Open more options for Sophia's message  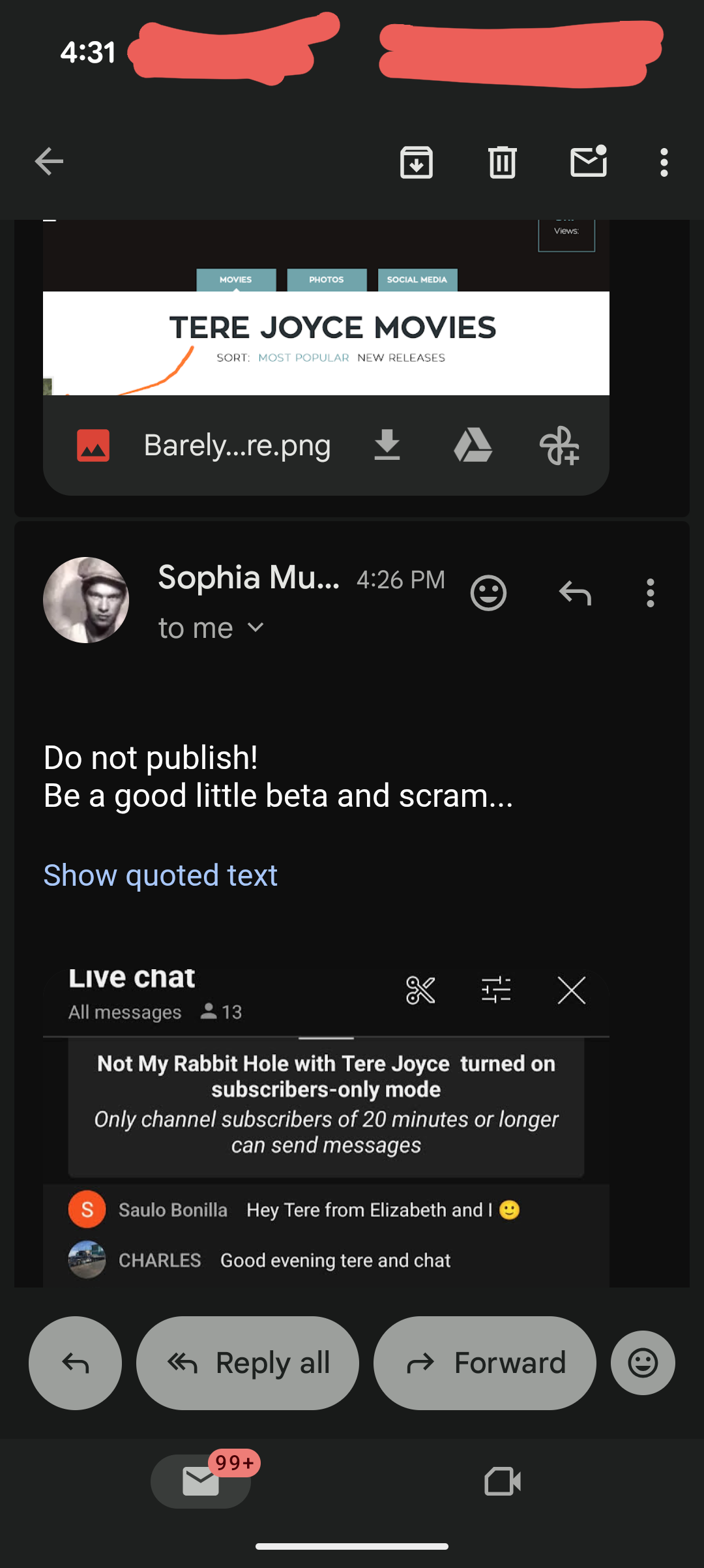tap(650, 593)
